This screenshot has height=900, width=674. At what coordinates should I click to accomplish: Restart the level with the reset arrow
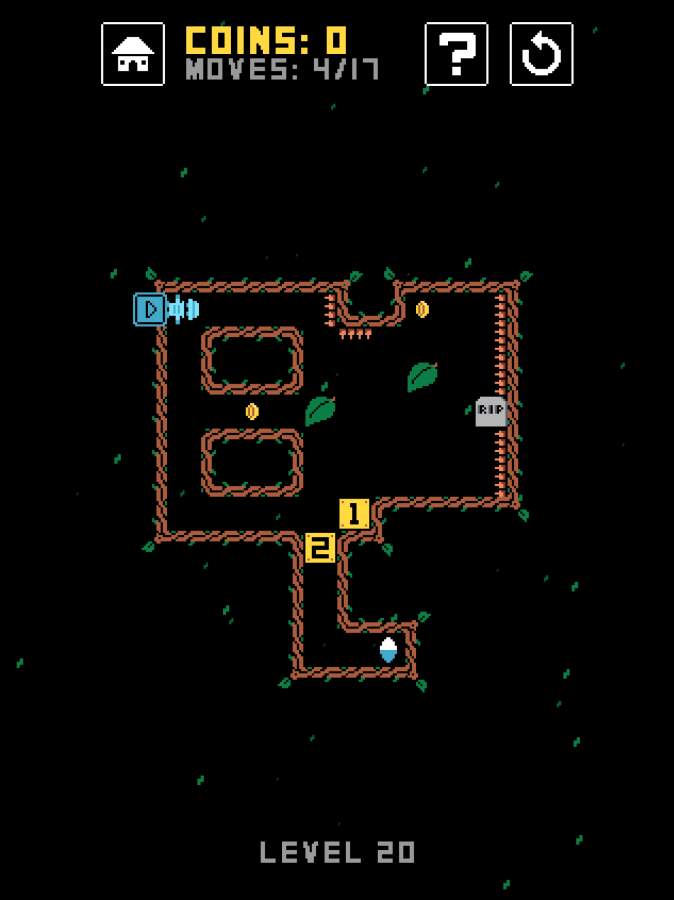tap(541, 54)
